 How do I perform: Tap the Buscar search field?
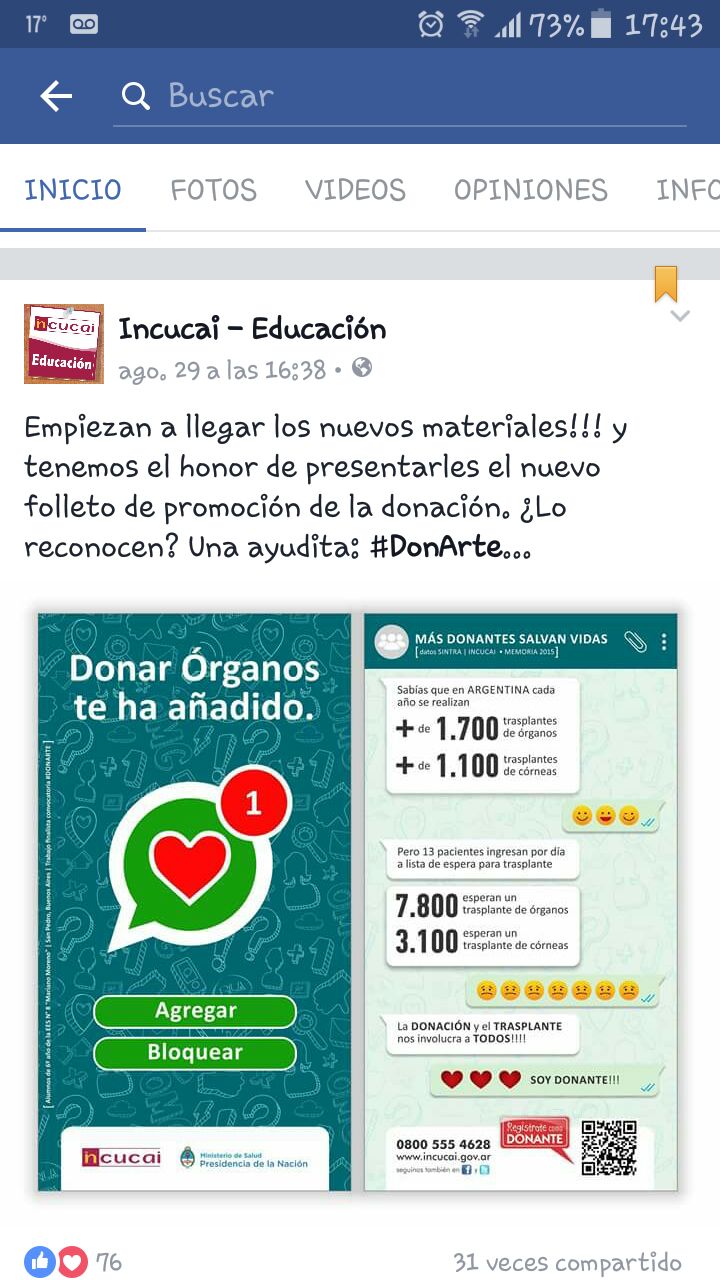pos(400,96)
